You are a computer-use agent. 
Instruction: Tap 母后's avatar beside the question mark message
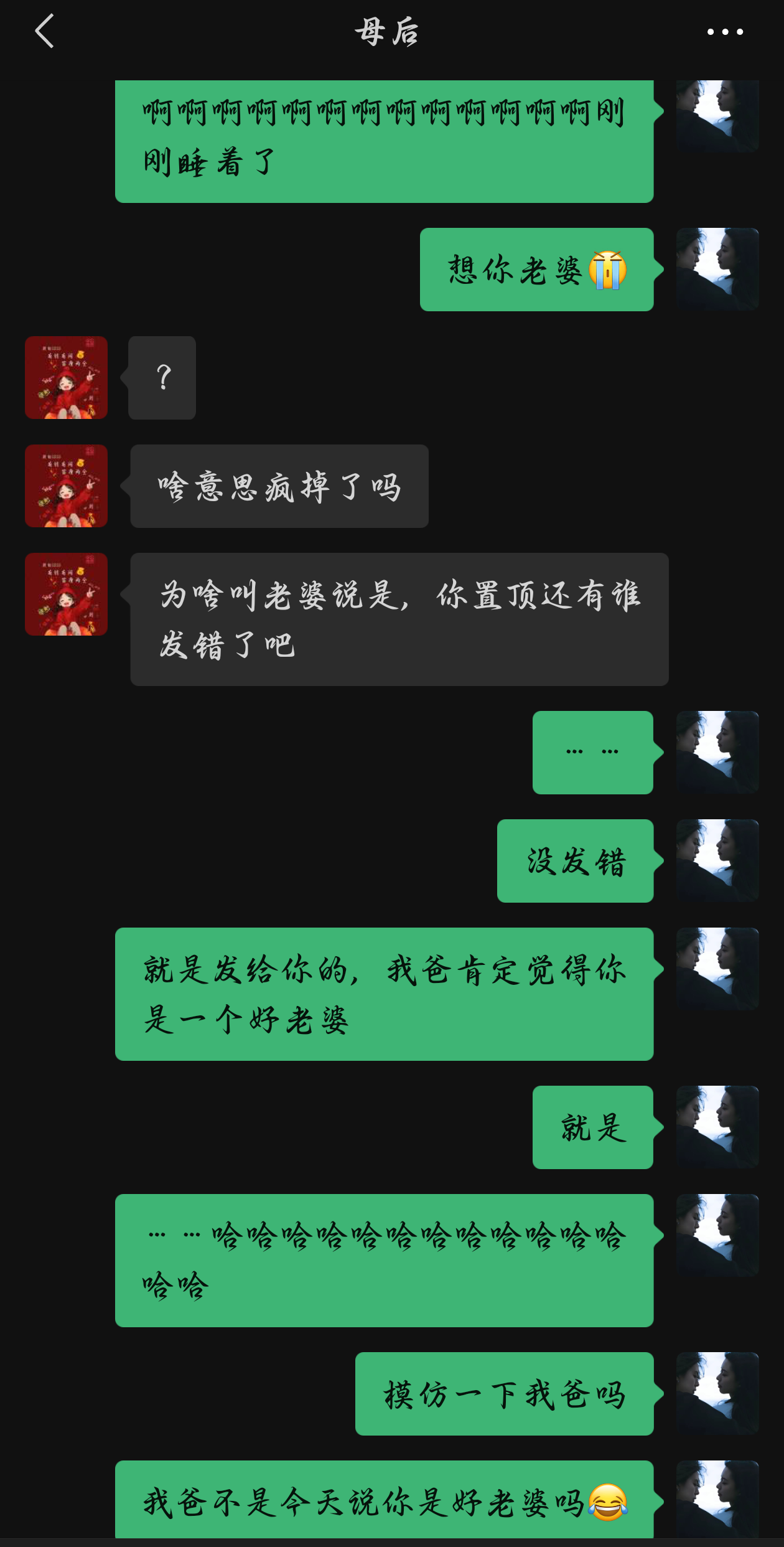67,378
